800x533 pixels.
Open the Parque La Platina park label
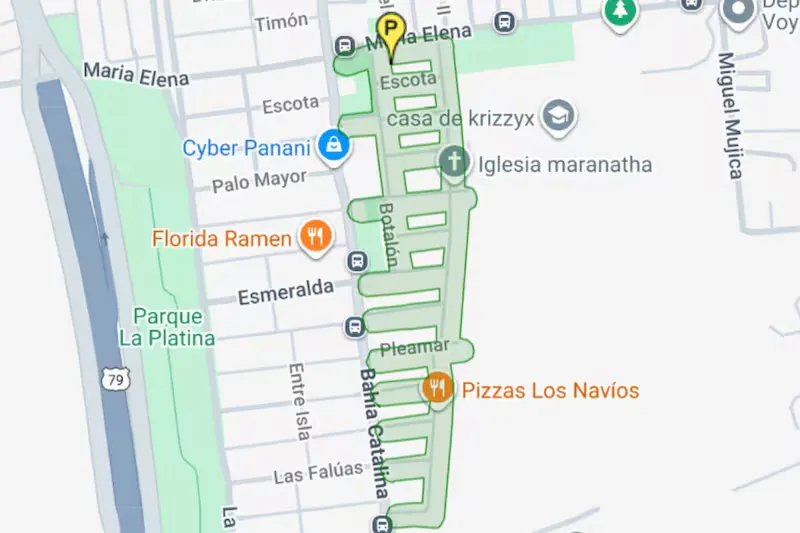(167, 327)
